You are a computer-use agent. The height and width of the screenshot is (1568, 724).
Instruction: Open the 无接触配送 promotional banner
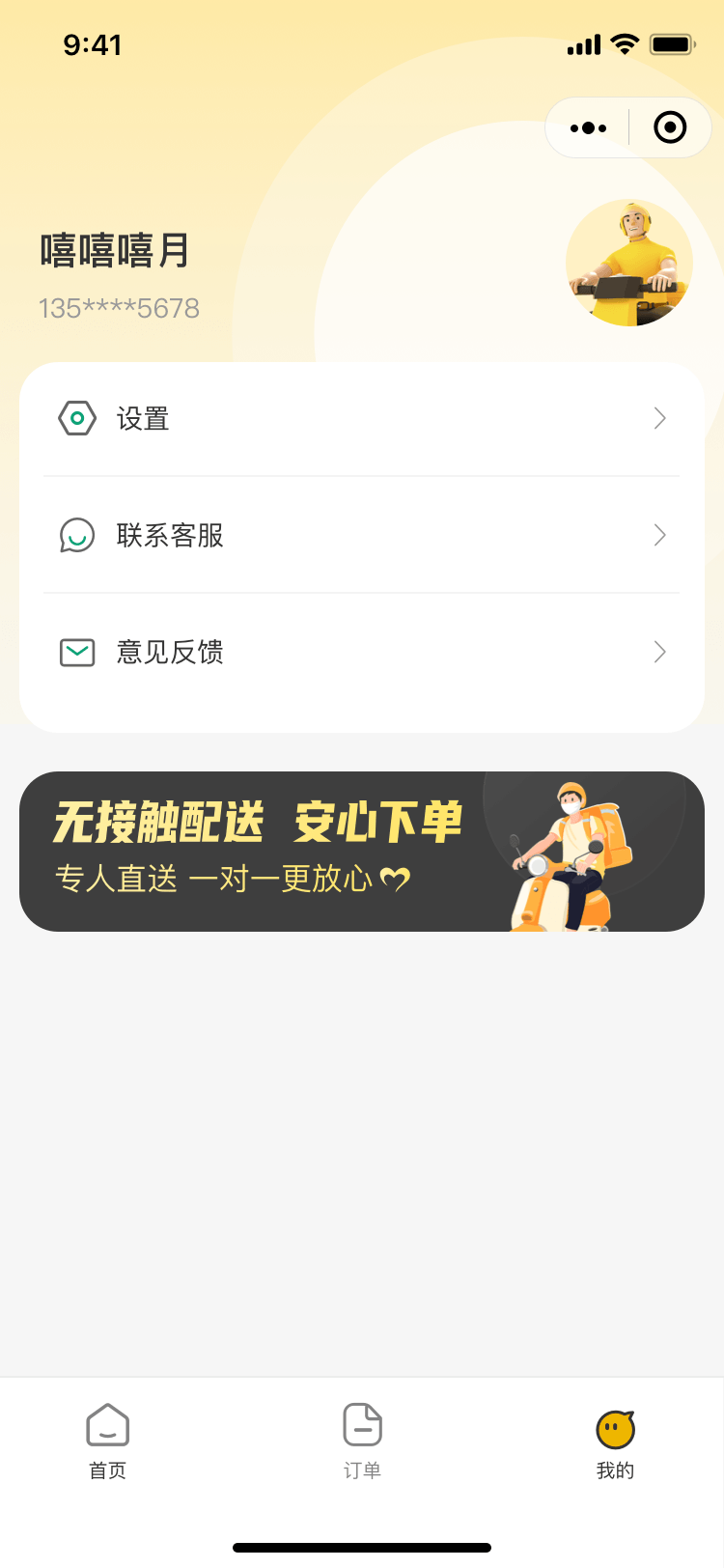(362, 851)
